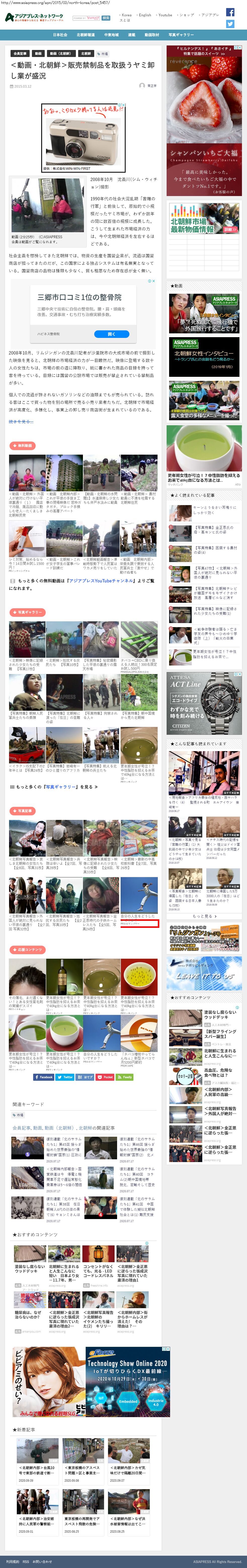
Task: Select the 動画取材 navigation tab
Action: click(151, 35)
